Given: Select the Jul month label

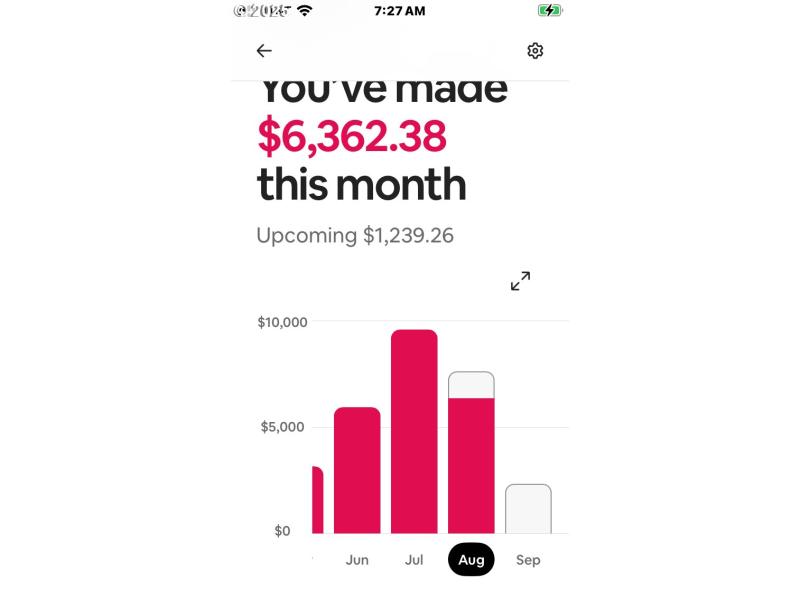Looking at the screenshot, I should pyautogui.click(x=414, y=560).
